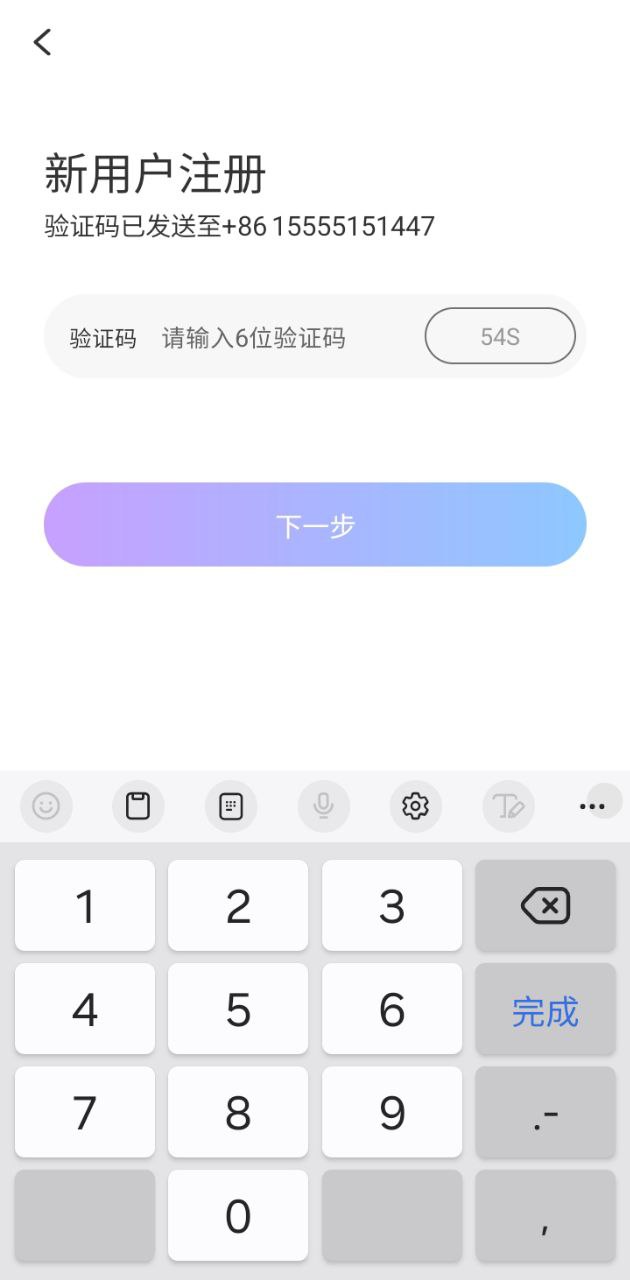Open the keyboard's more options dots
The height and width of the screenshot is (1280, 630).
[593, 806]
